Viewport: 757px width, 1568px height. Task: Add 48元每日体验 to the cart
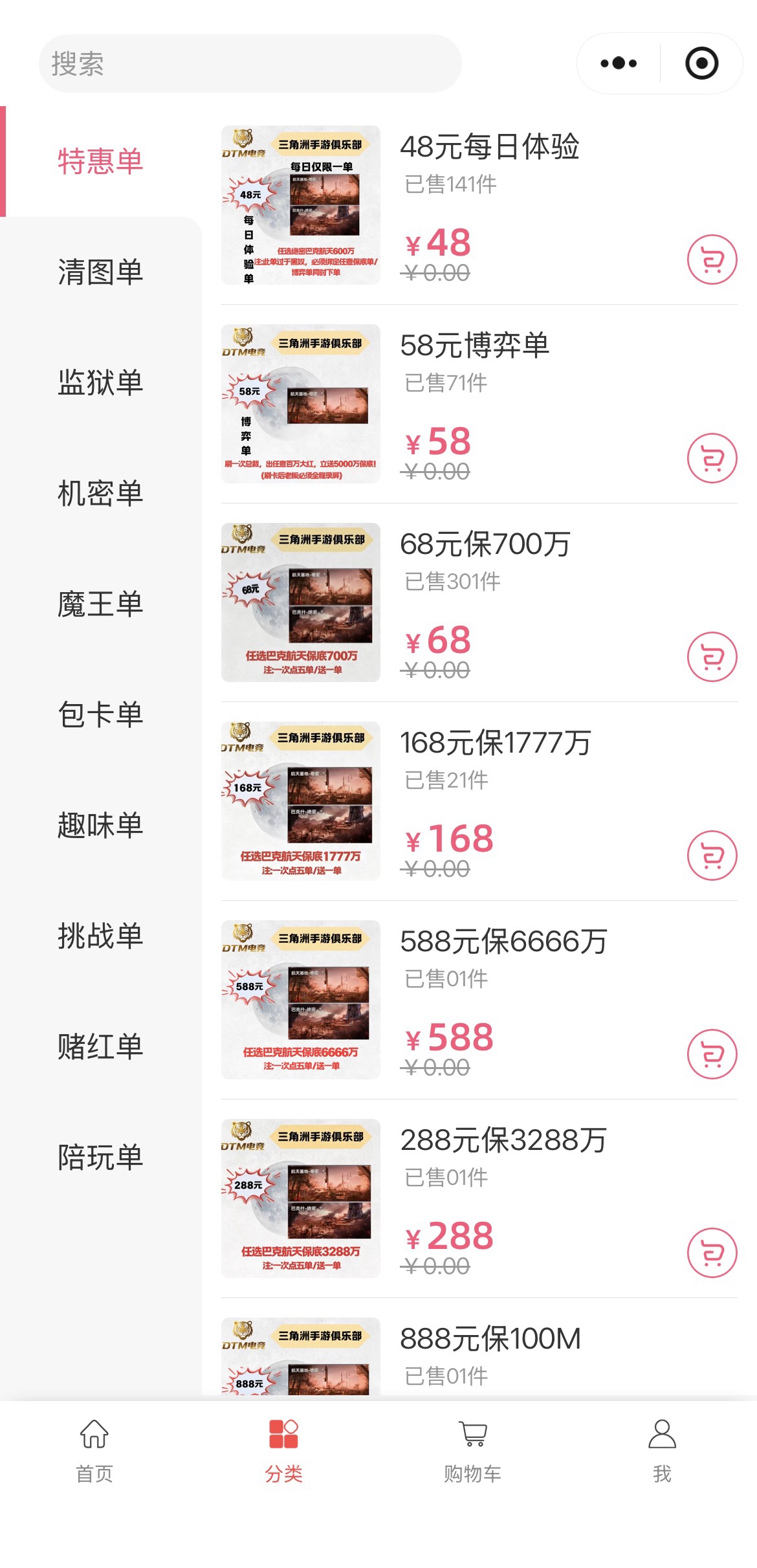pyautogui.click(x=712, y=259)
